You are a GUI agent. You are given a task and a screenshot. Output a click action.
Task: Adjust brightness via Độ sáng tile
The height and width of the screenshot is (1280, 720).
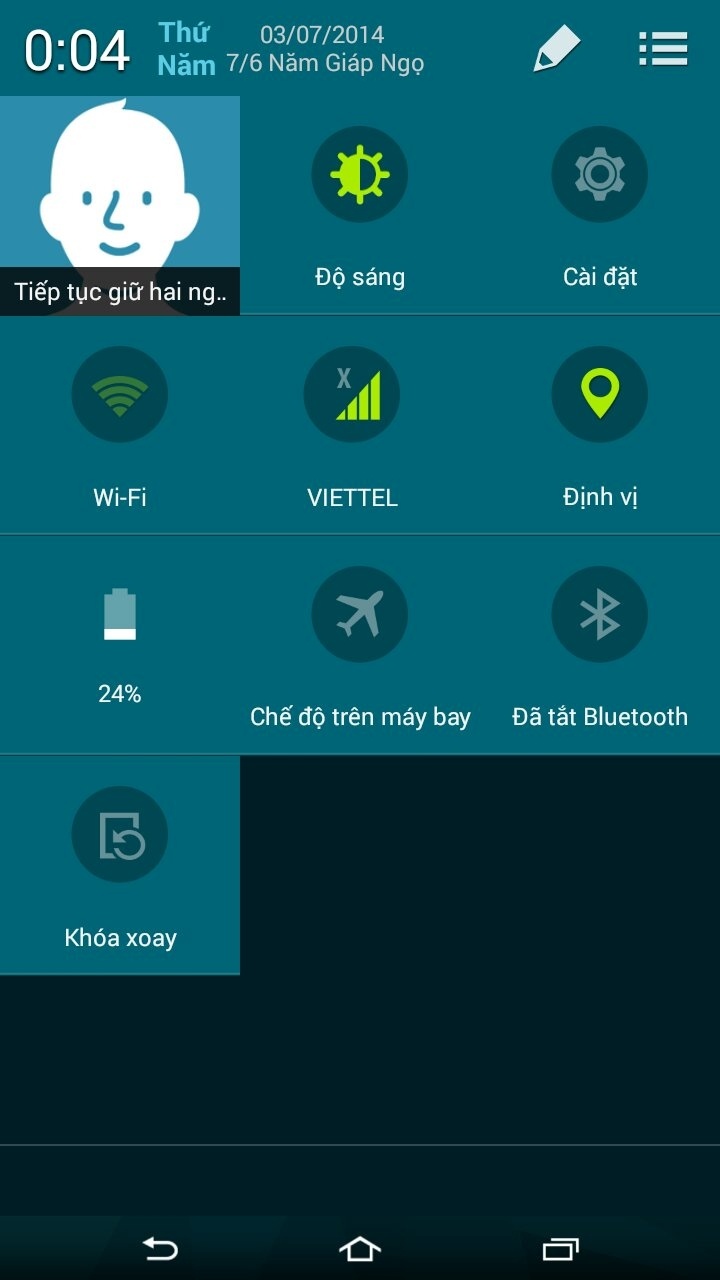[360, 205]
